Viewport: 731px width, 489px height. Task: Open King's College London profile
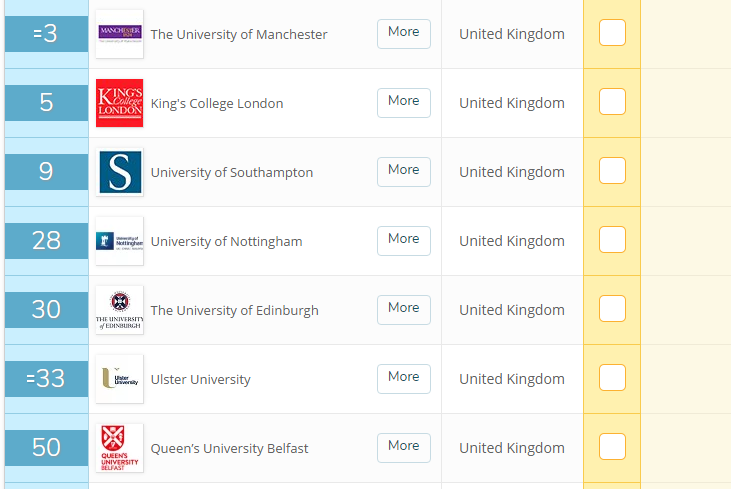(216, 103)
